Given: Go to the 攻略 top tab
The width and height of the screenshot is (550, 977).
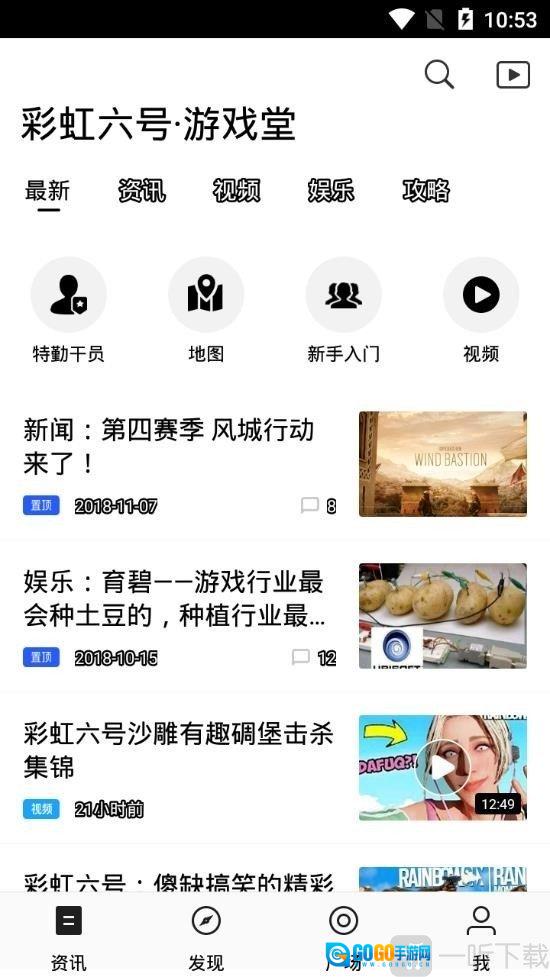Looking at the screenshot, I should pos(425,191).
